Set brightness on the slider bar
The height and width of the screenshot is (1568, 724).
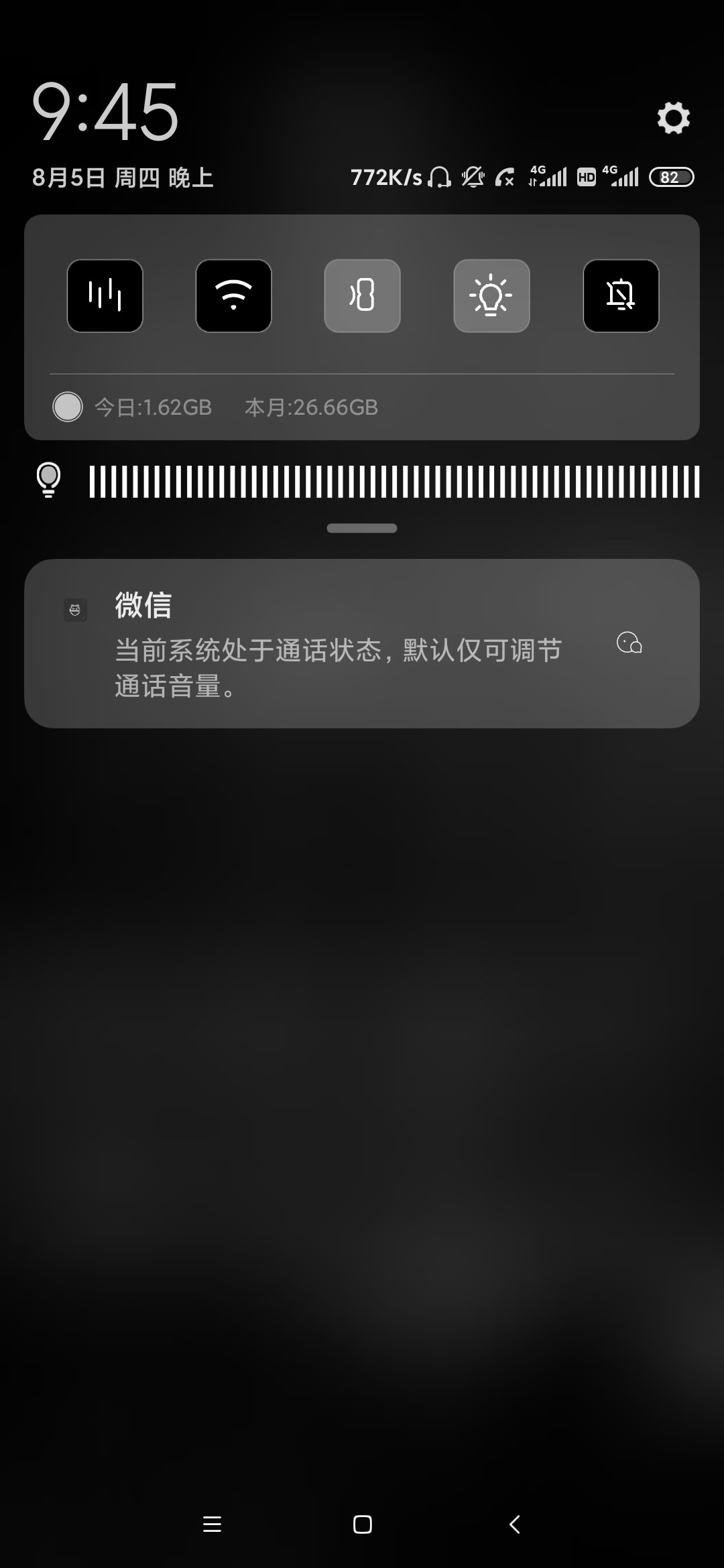394,481
